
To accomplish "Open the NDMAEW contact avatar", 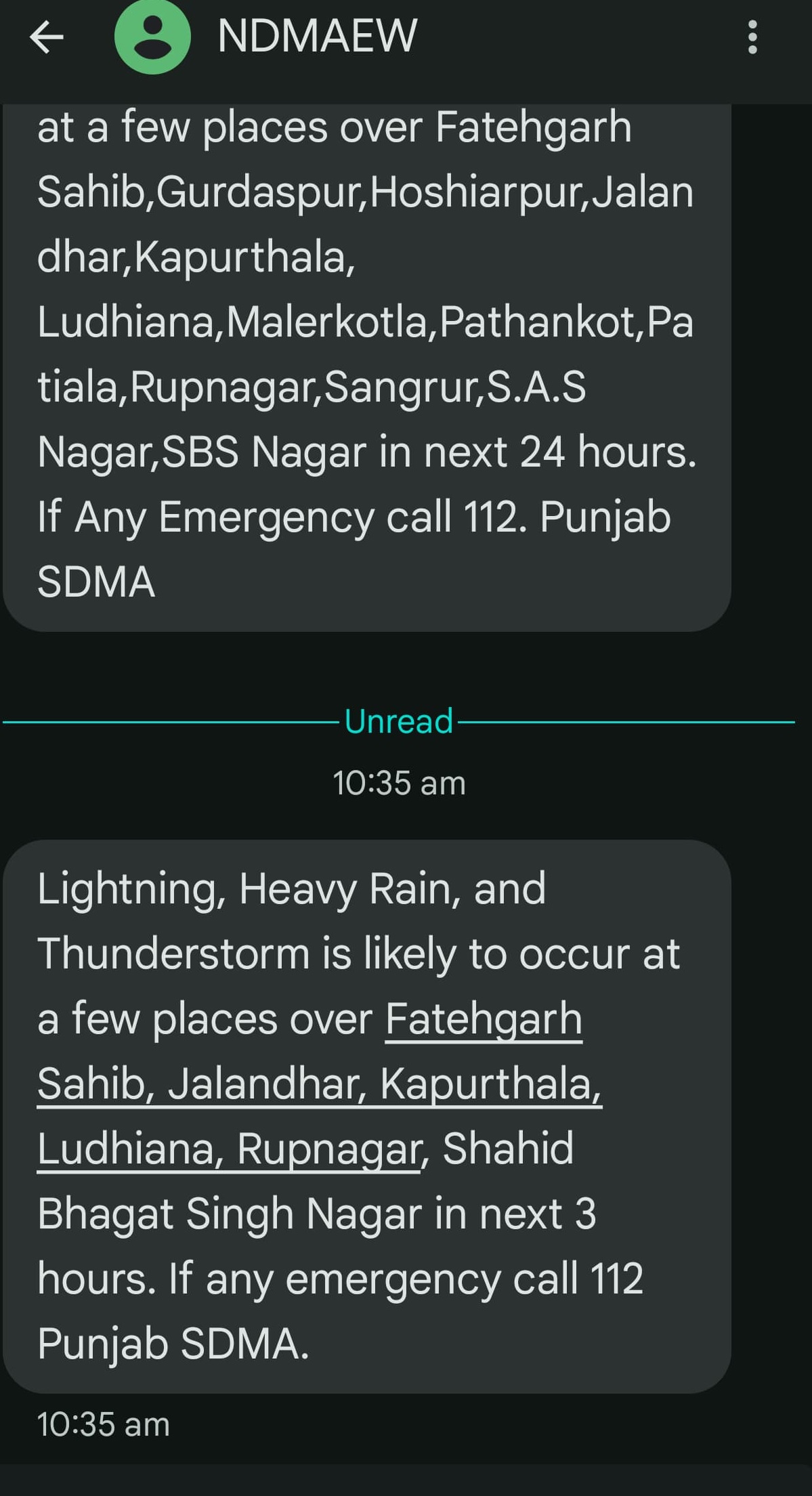I will click(x=152, y=37).
